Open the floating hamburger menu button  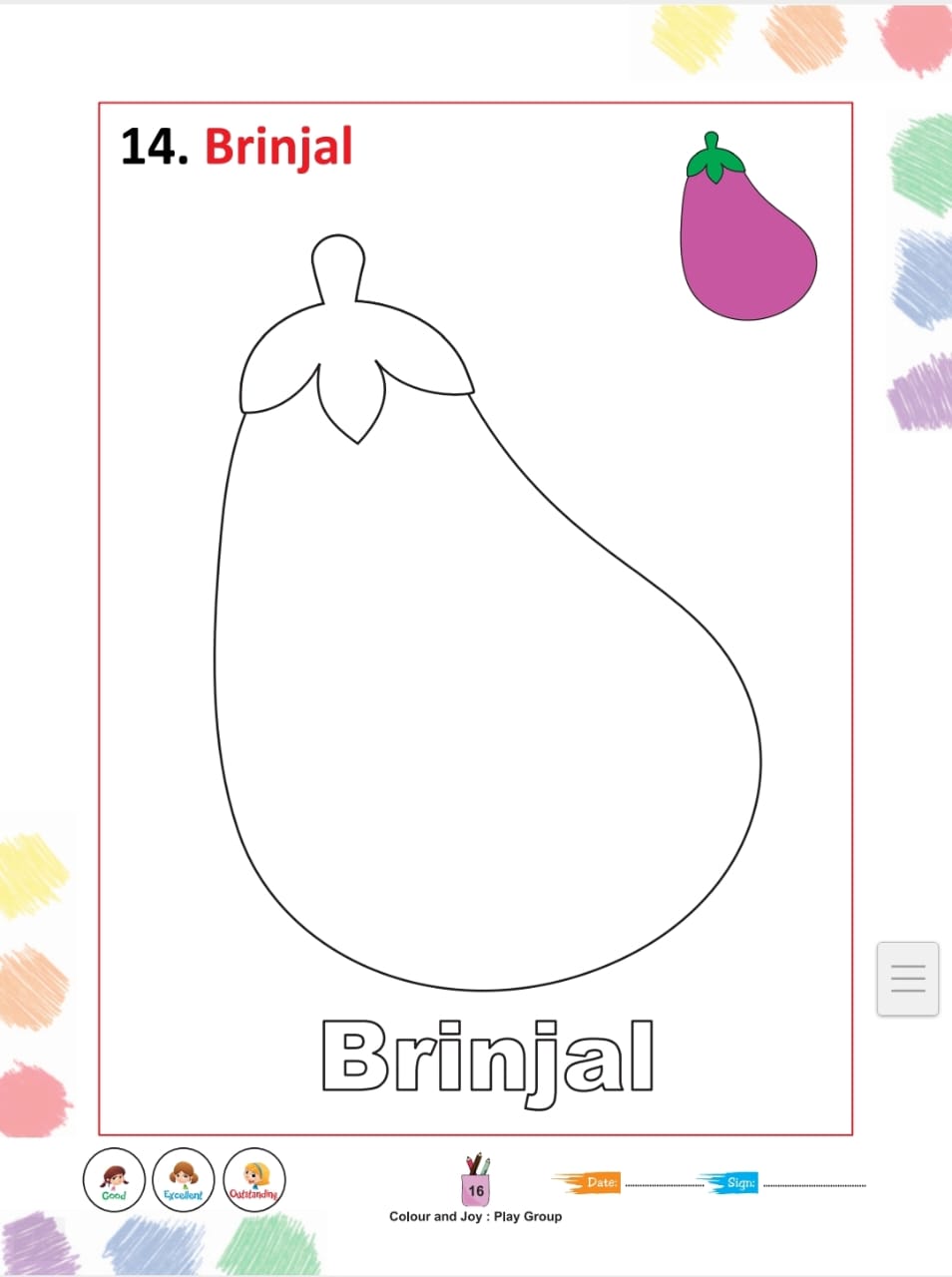pos(907,979)
